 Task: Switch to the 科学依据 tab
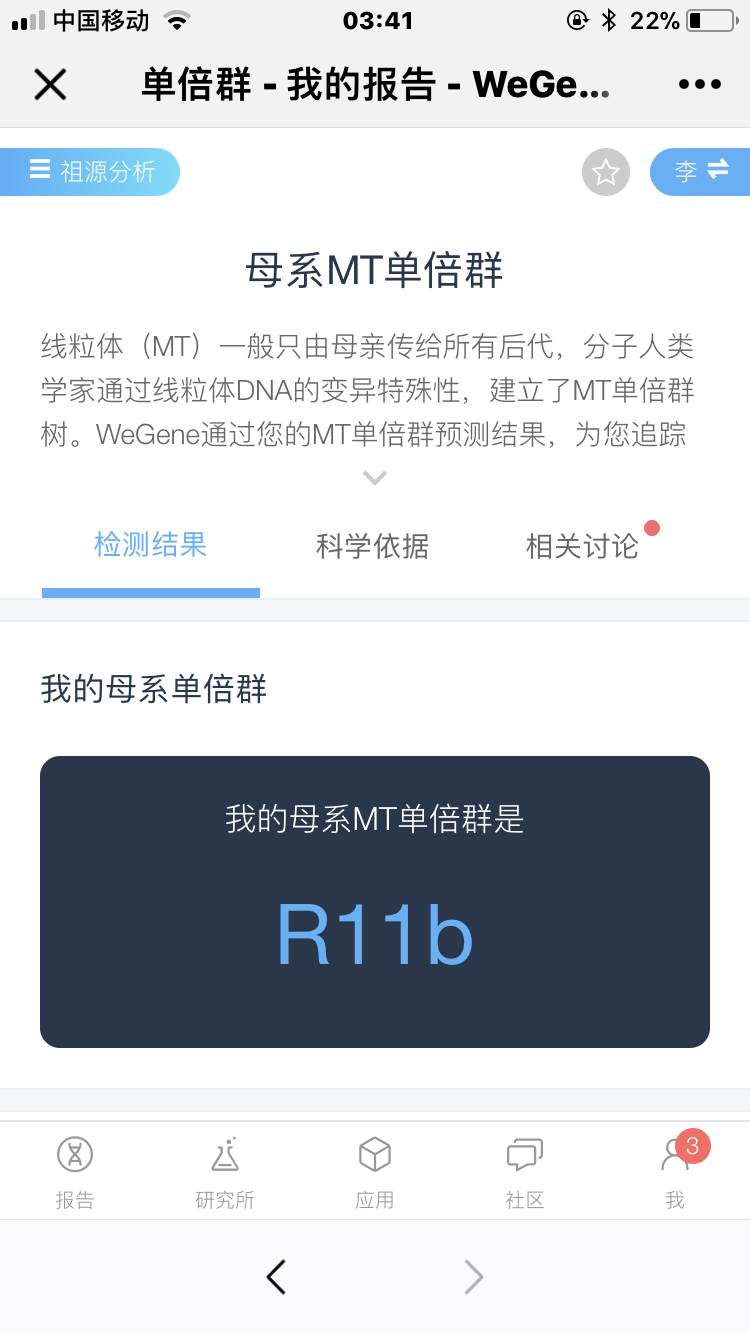coord(372,545)
